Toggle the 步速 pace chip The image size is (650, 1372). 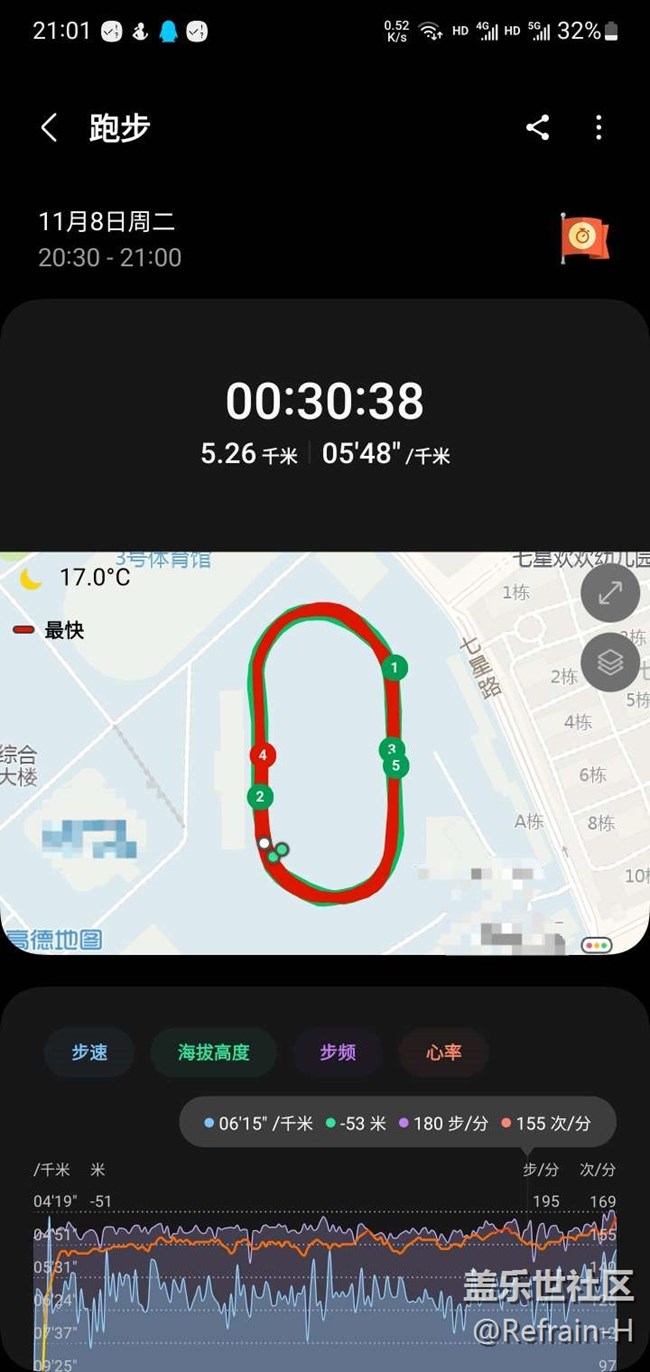89,1052
